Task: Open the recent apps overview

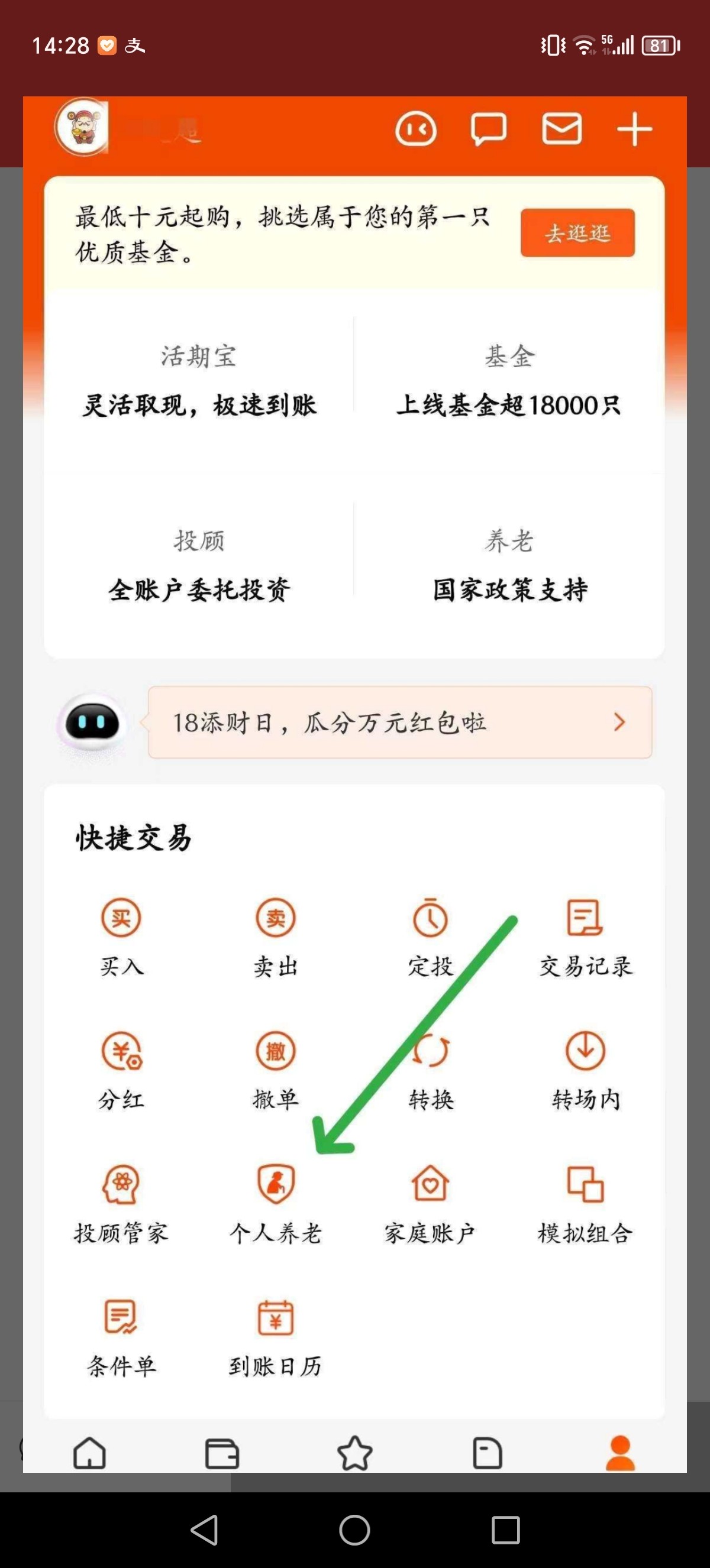Action: (505, 1530)
